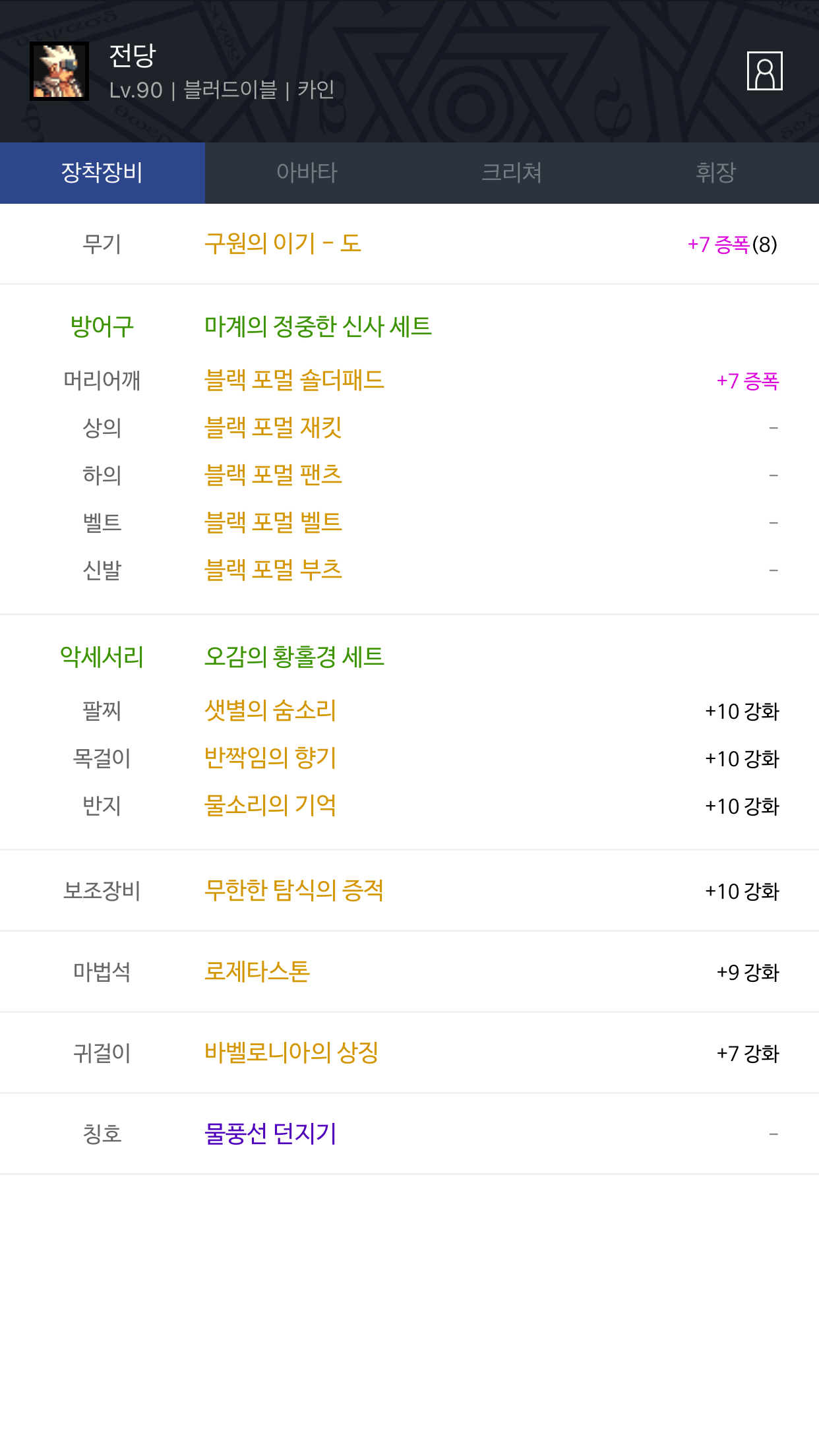819x1456 pixels.
Task: Open bracelet 샛별의 숨소리
Action: (270, 711)
